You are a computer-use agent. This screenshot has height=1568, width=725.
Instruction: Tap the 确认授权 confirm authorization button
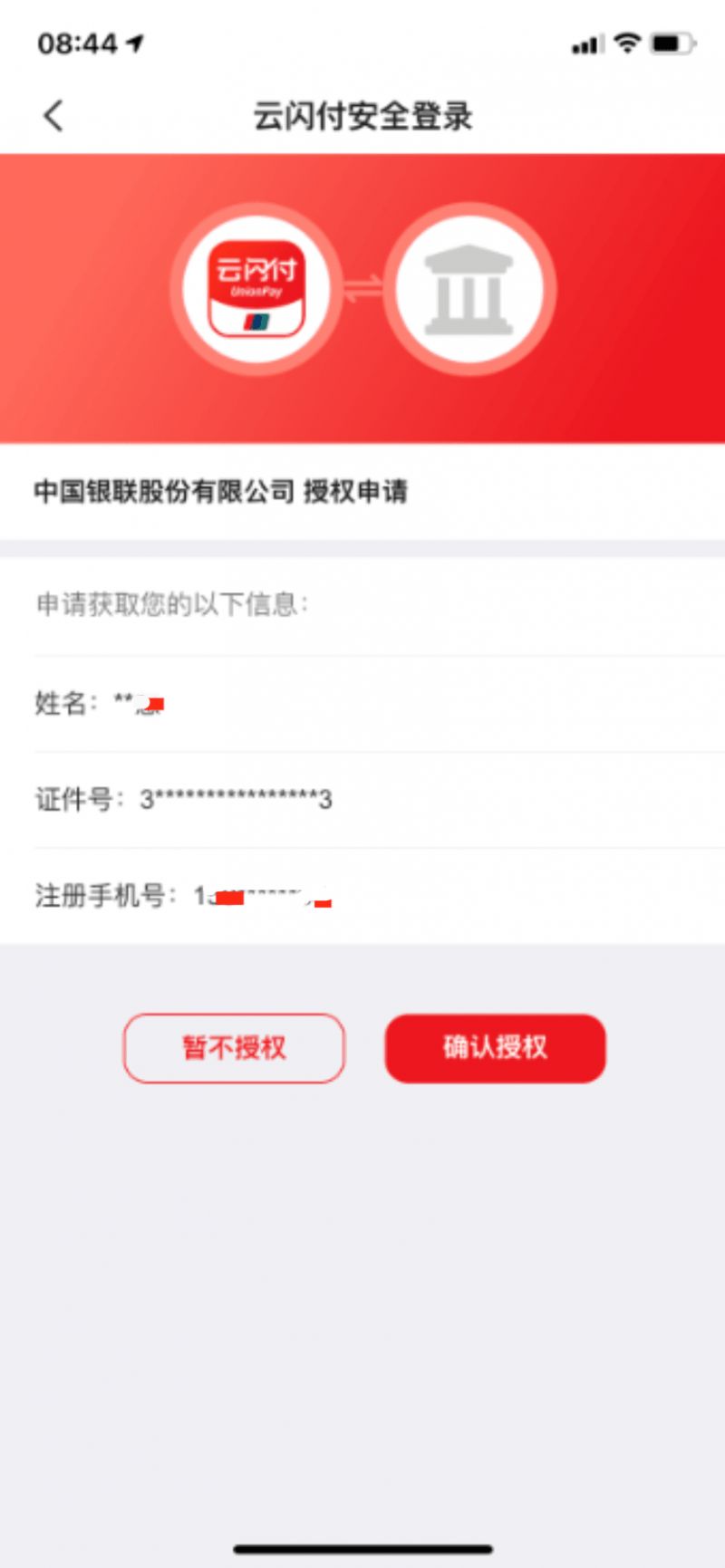coord(495,1047)
